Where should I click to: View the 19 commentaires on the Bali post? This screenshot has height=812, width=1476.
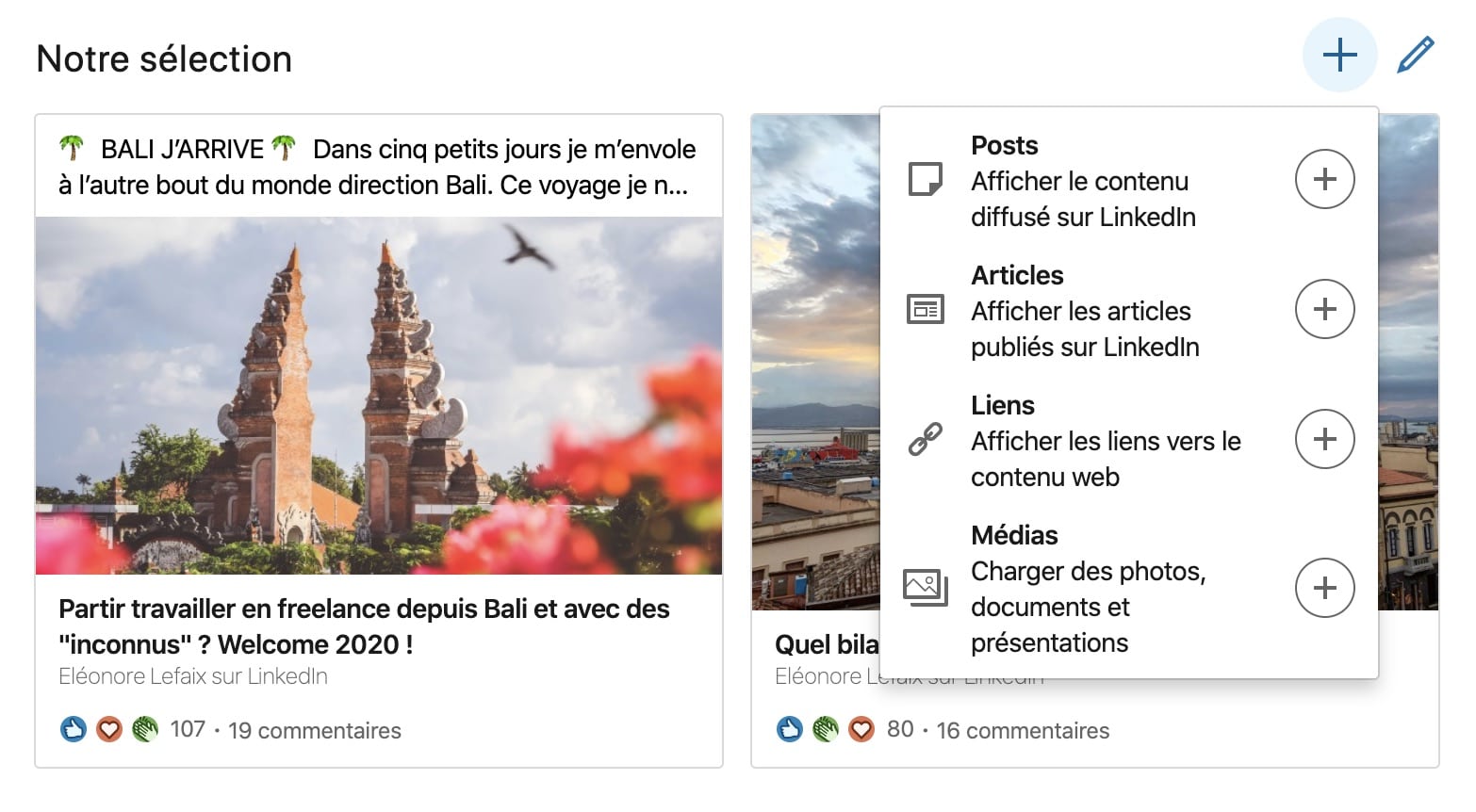pyautogui.click(x=315, y=731)
